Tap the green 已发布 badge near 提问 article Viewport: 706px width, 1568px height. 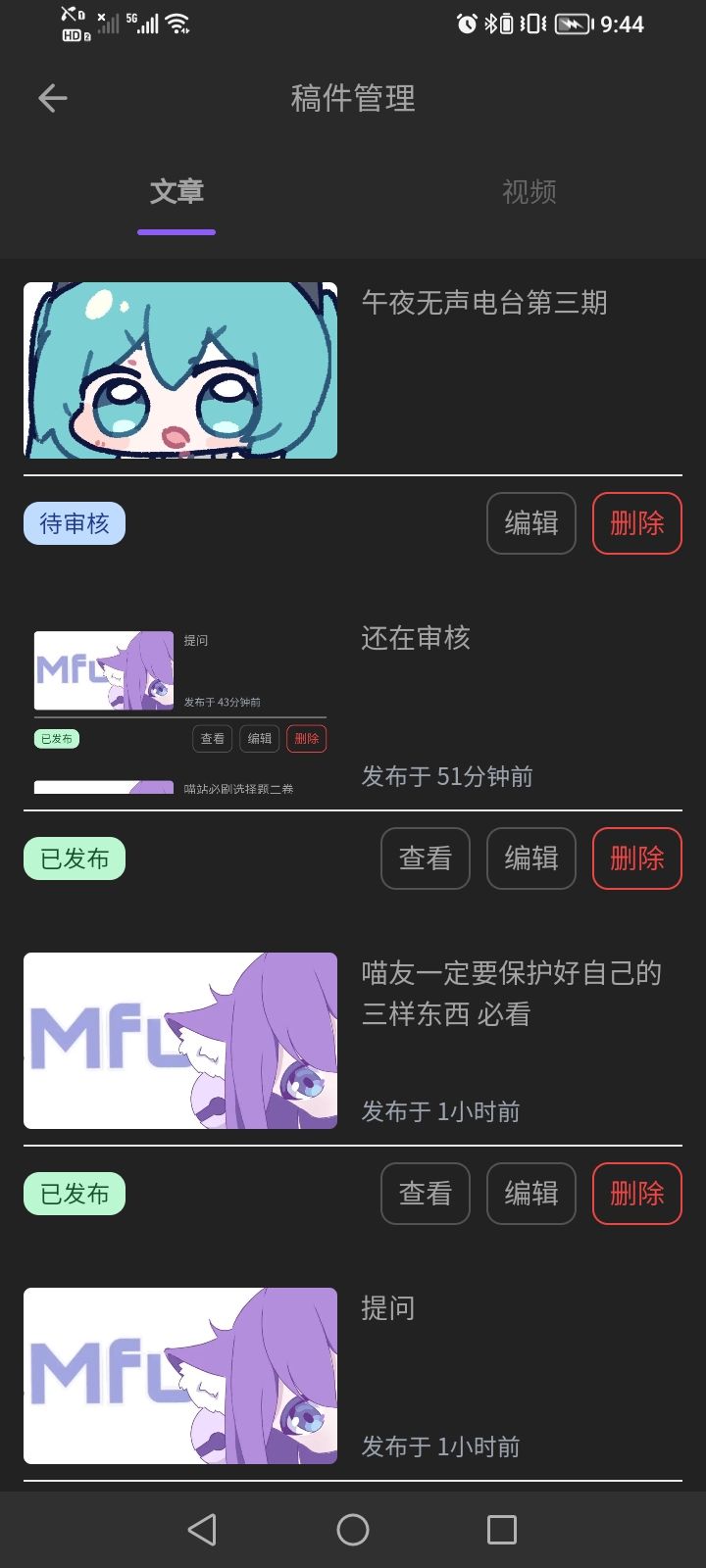[74, 1194]
